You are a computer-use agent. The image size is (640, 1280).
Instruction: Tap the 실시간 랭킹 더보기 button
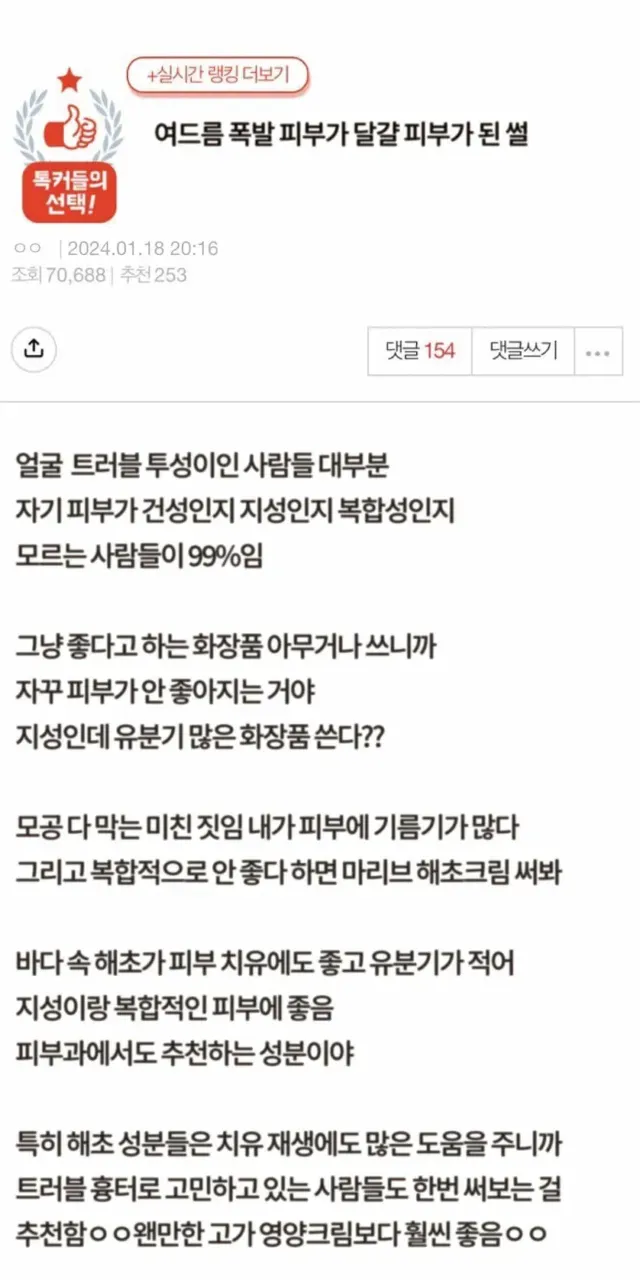click(217, 75)
